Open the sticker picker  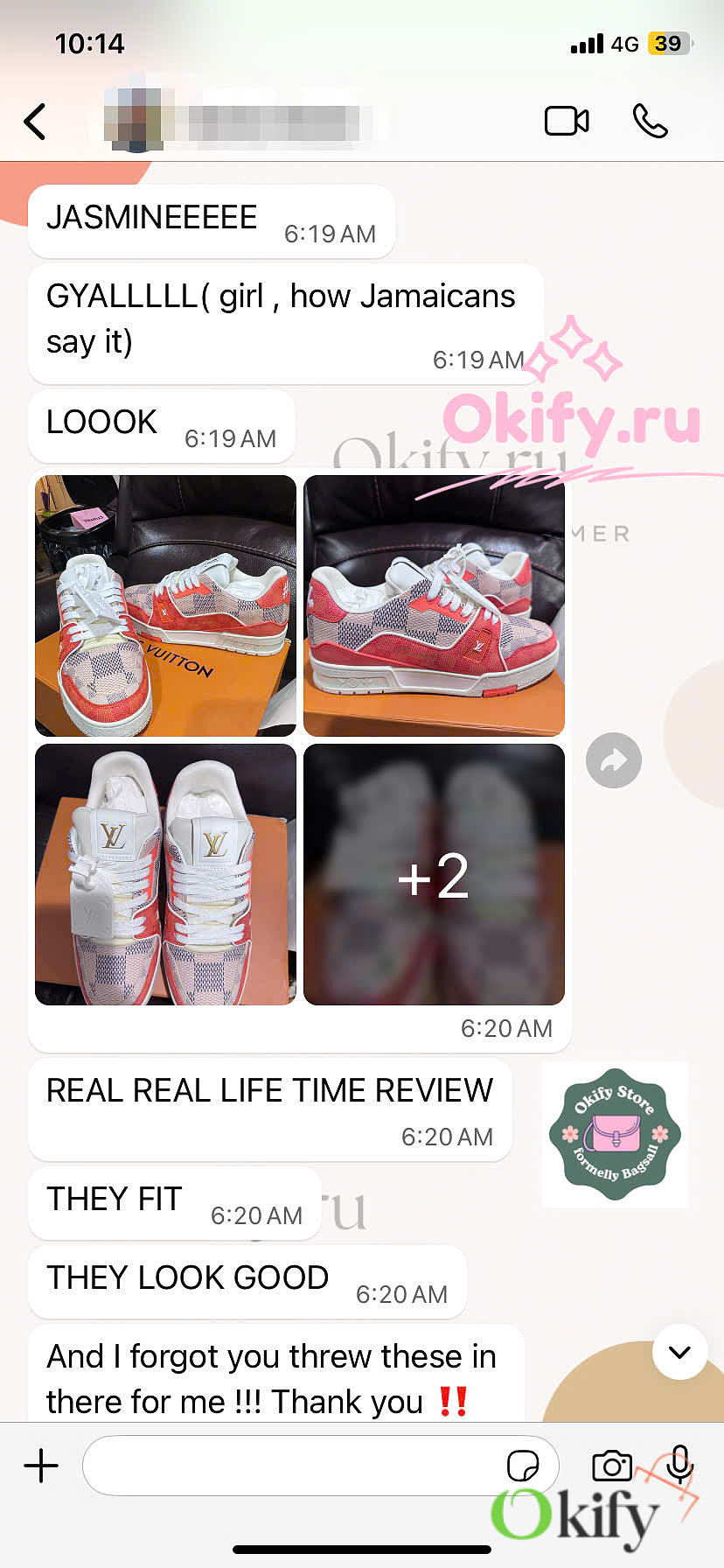(x=523, y=1465)
